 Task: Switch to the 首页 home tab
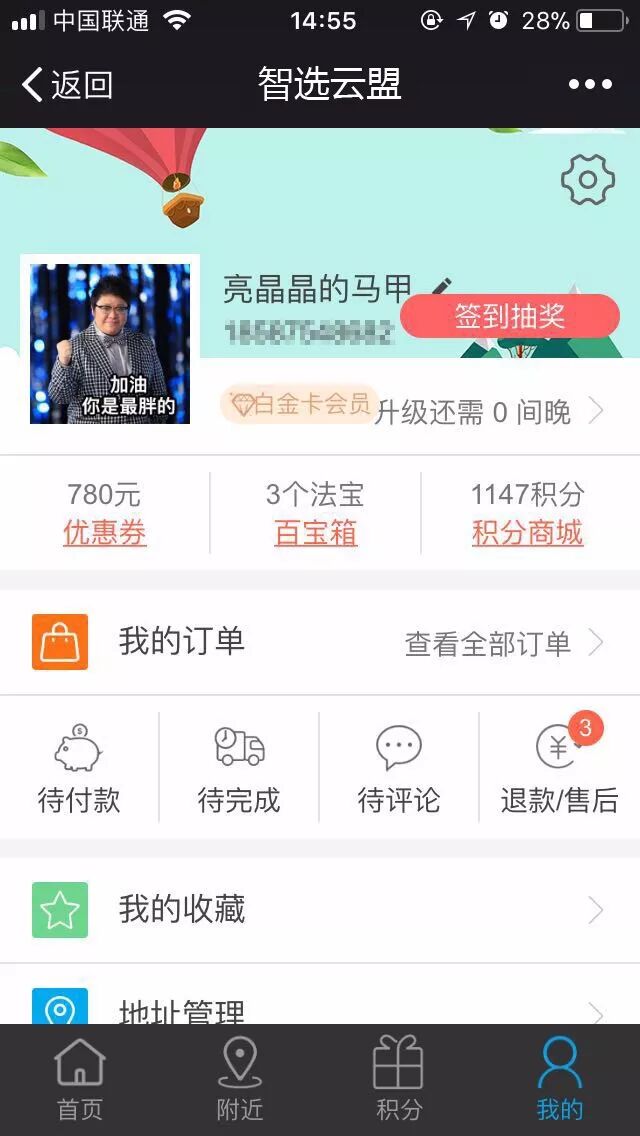coord(80,1079)
